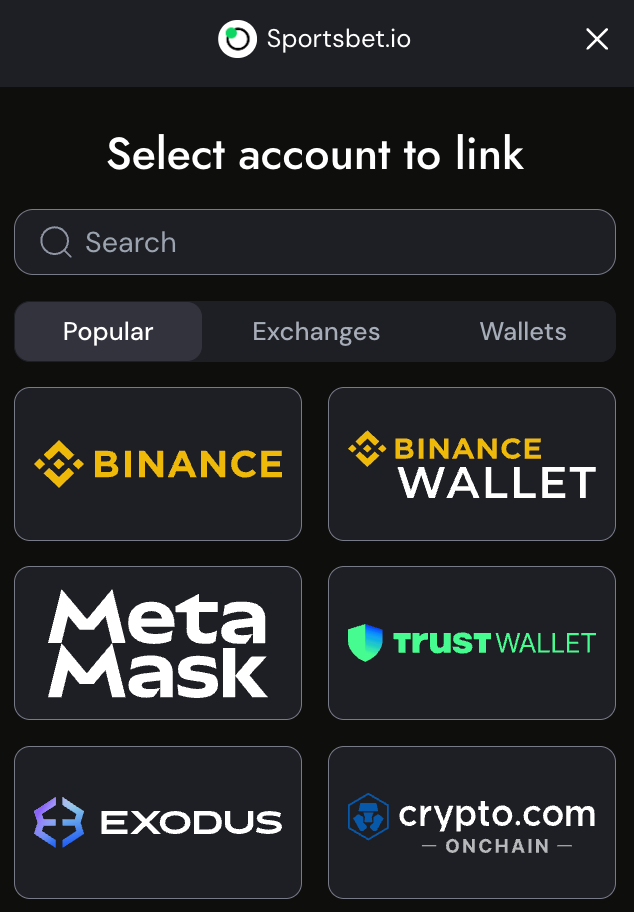Switch to the Exchanges tab
The height and width of the screenshot is (912, 634).
[x=316, y=332]
